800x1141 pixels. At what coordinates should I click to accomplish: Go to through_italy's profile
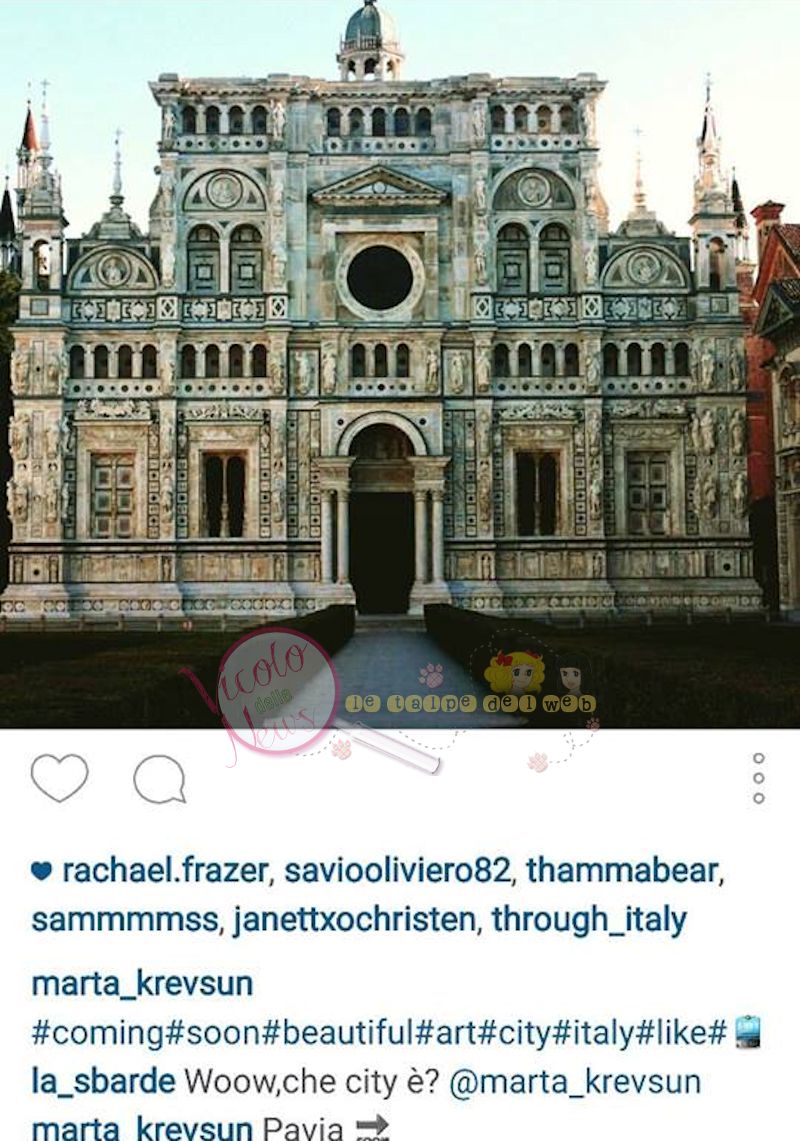[x=589, y=919]
